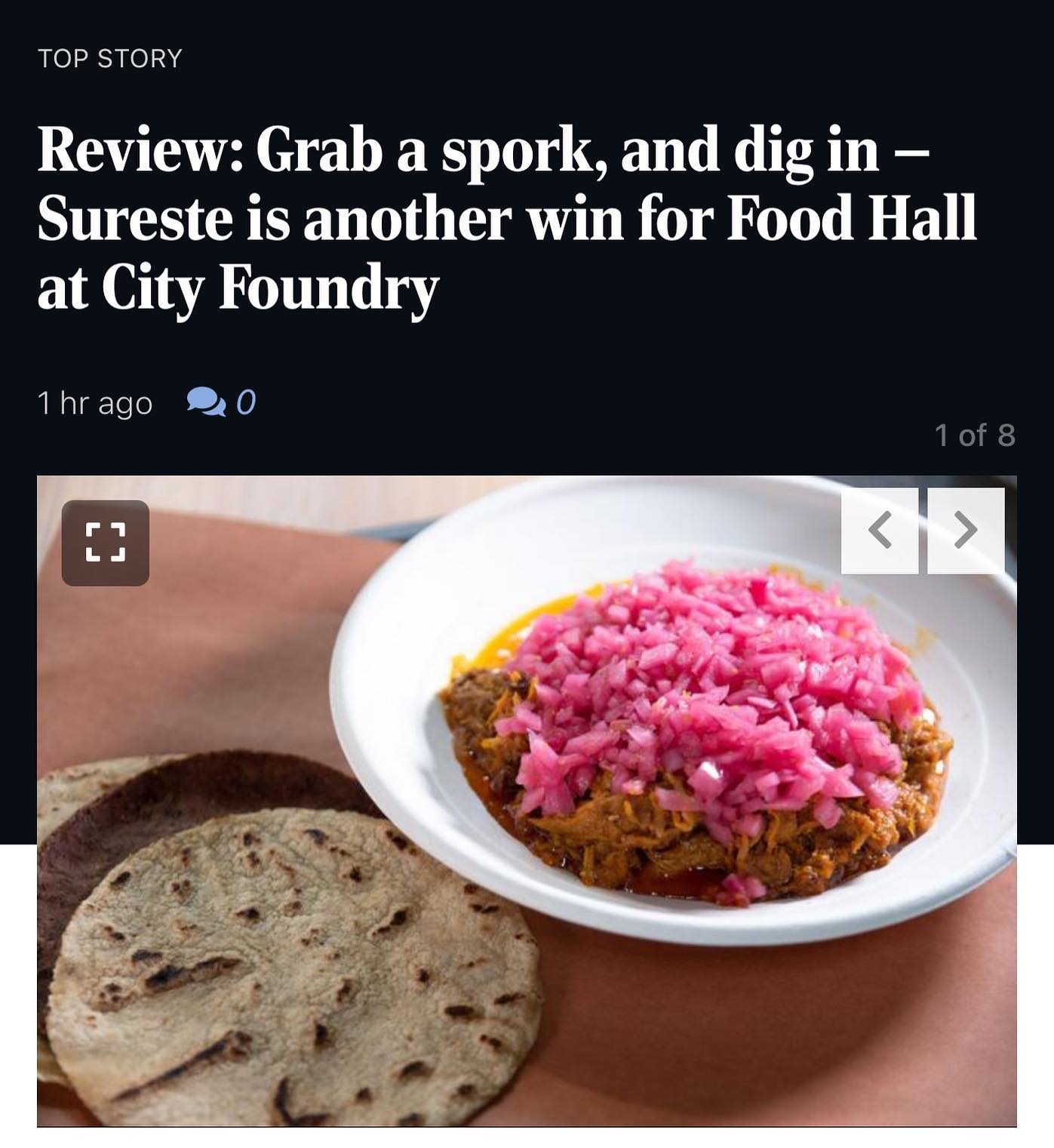Viewport: 1054px width, 1148px height.
Task: Open the article comments
Action: click(x=221, y=402)
